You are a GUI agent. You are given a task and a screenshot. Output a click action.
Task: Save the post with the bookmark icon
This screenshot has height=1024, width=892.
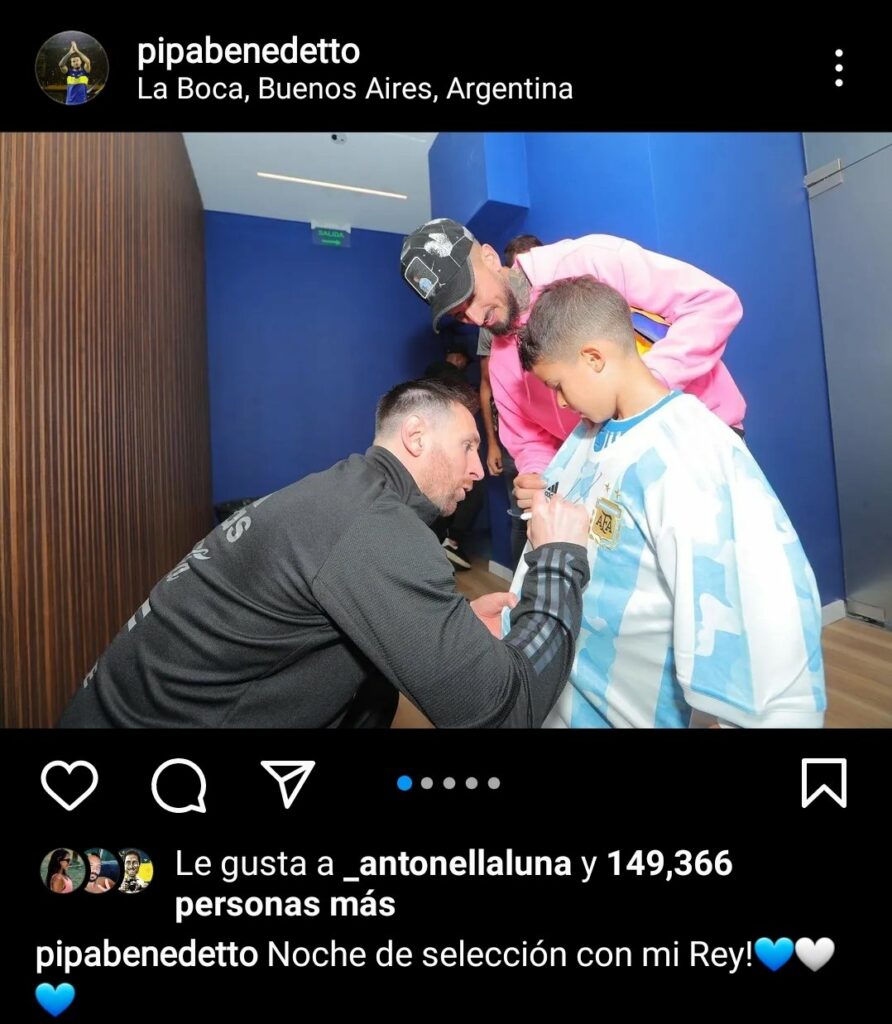[x=824, y=783]
